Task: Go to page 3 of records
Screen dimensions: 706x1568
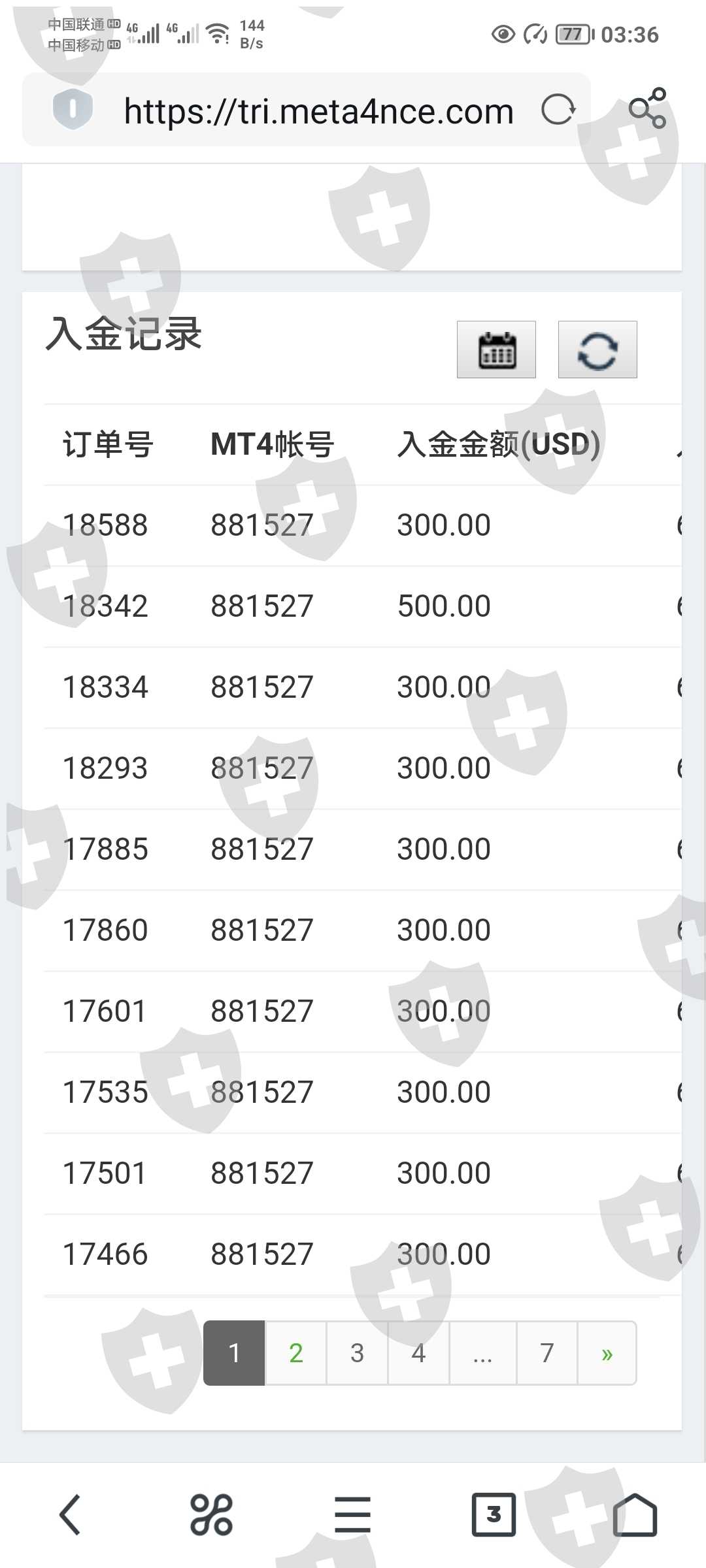Action: tap(357, 1353)
